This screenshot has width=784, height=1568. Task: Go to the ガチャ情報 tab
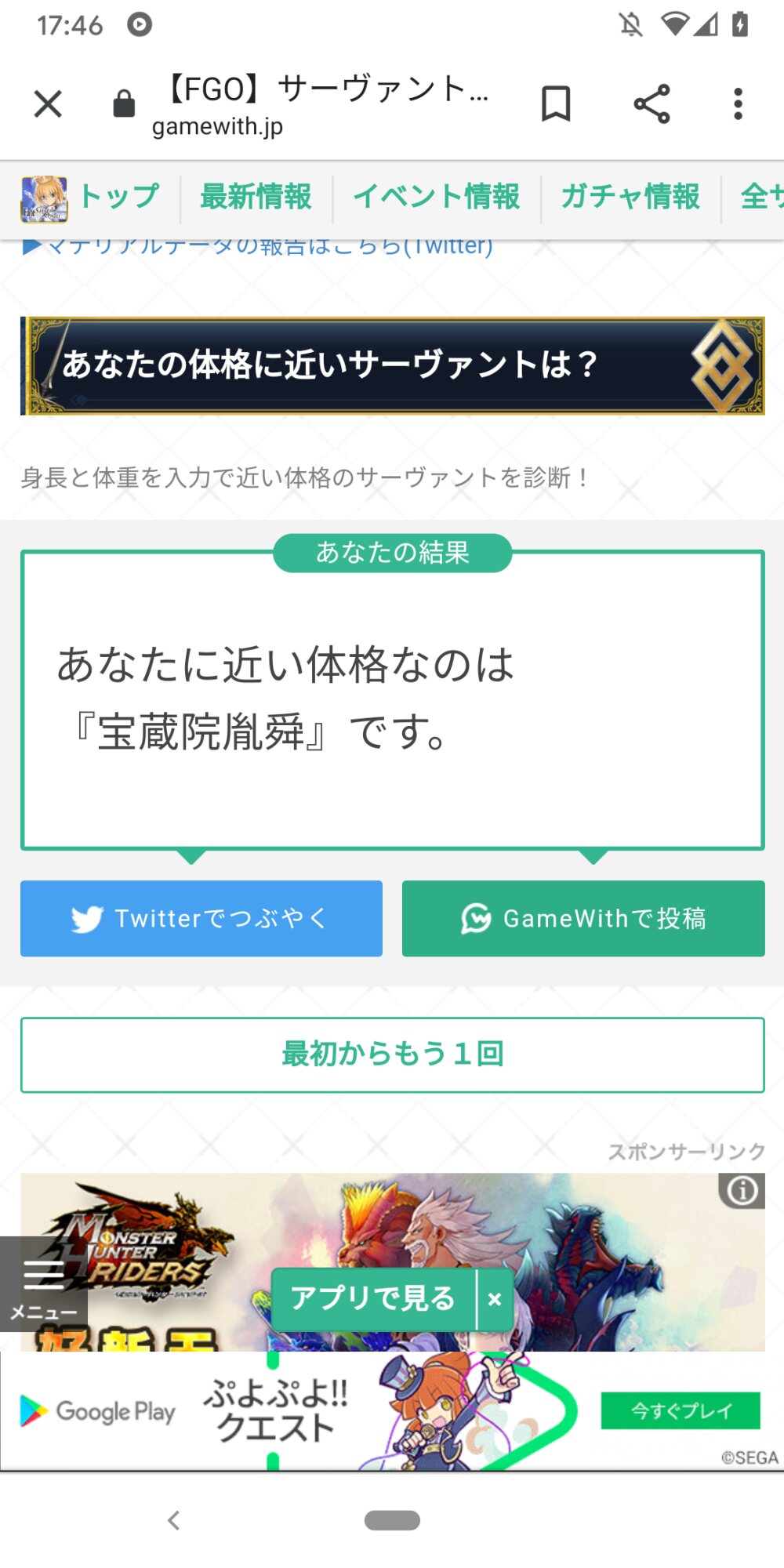pos(630,197)
